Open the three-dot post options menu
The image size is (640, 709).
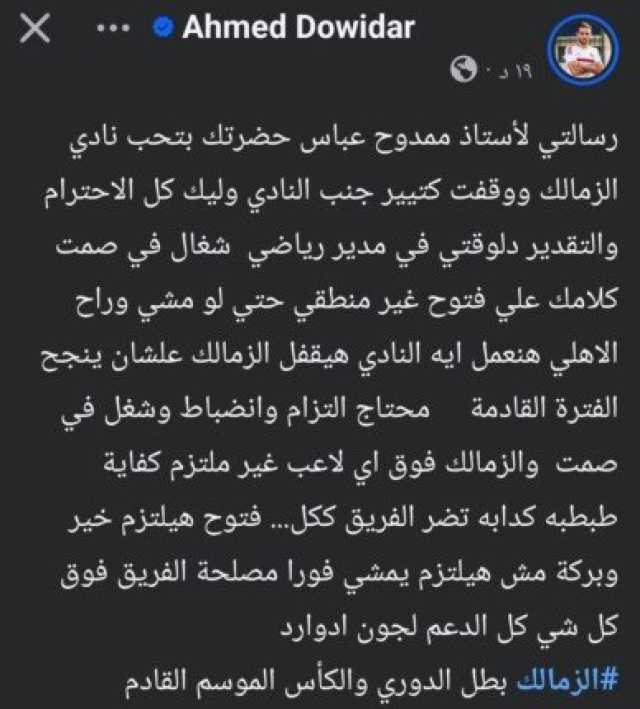click(111, 29)
